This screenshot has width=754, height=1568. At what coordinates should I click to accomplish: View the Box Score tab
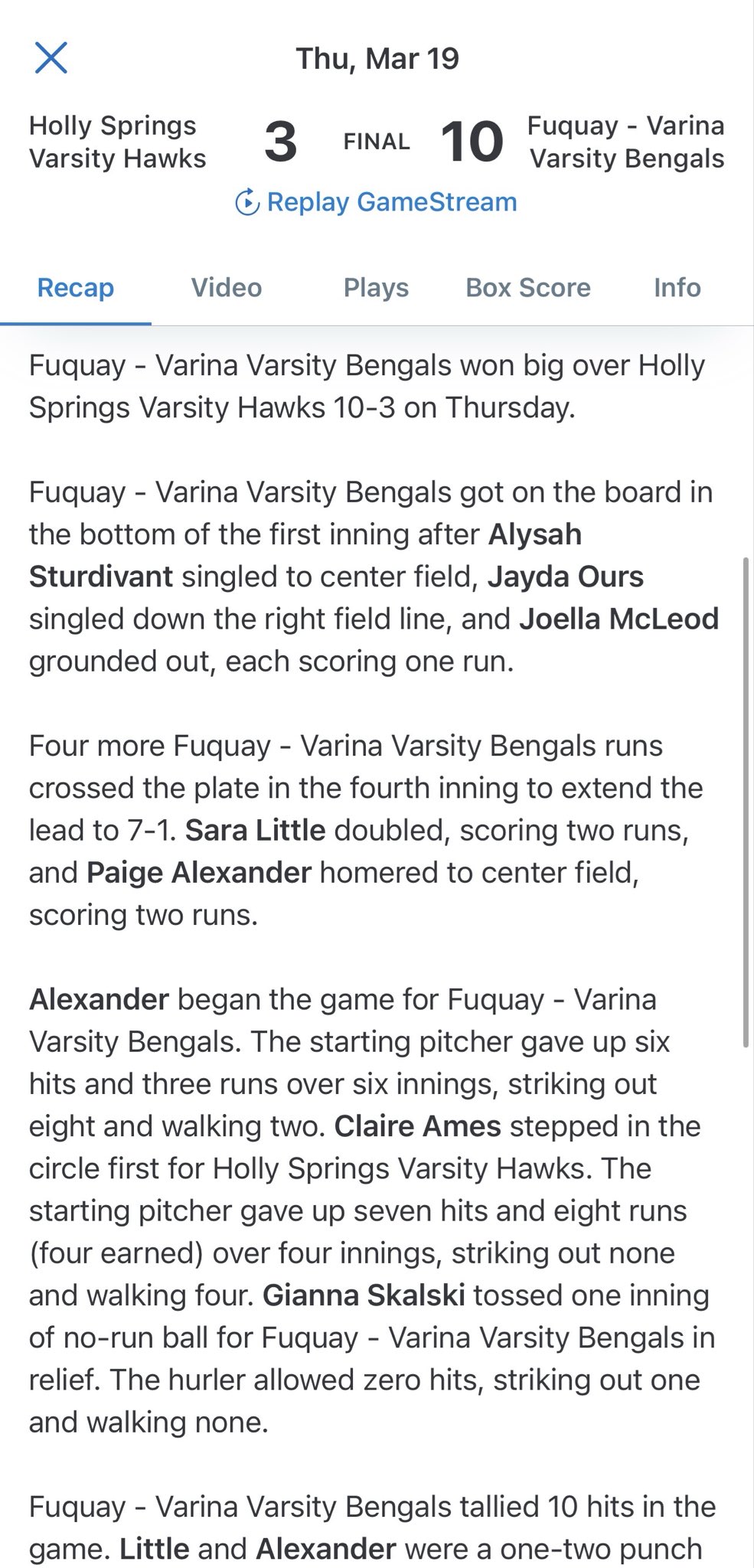(527, 288)
